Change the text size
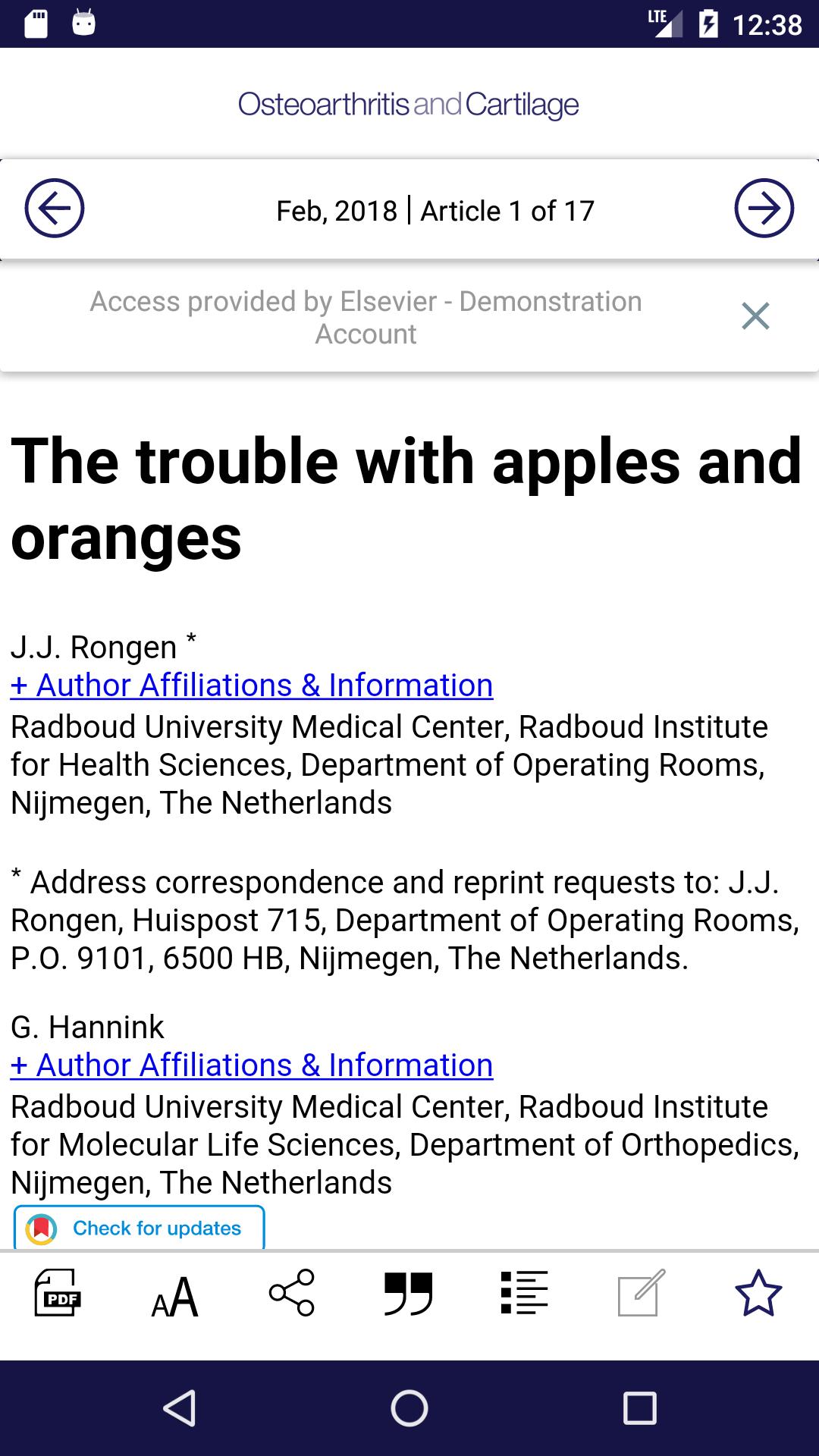 [x=174, y=1295]
